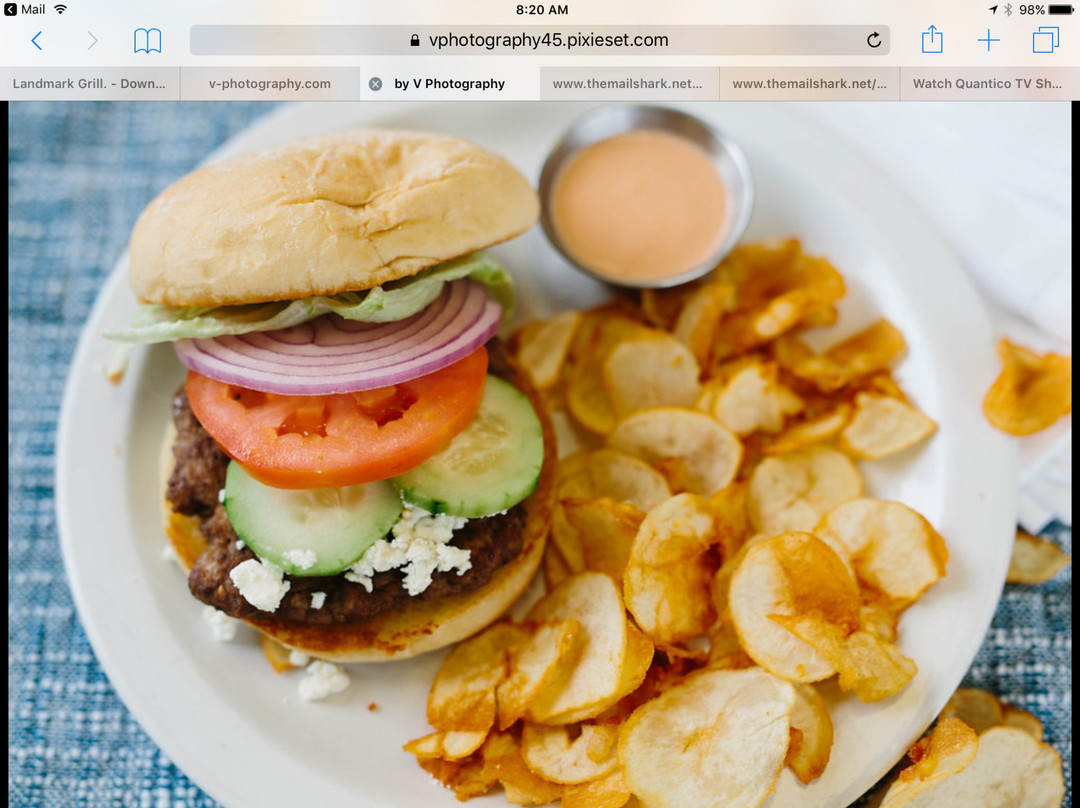Switch to the v-photography.com tab
1080x808 pixels.
[x=269, y=84]
